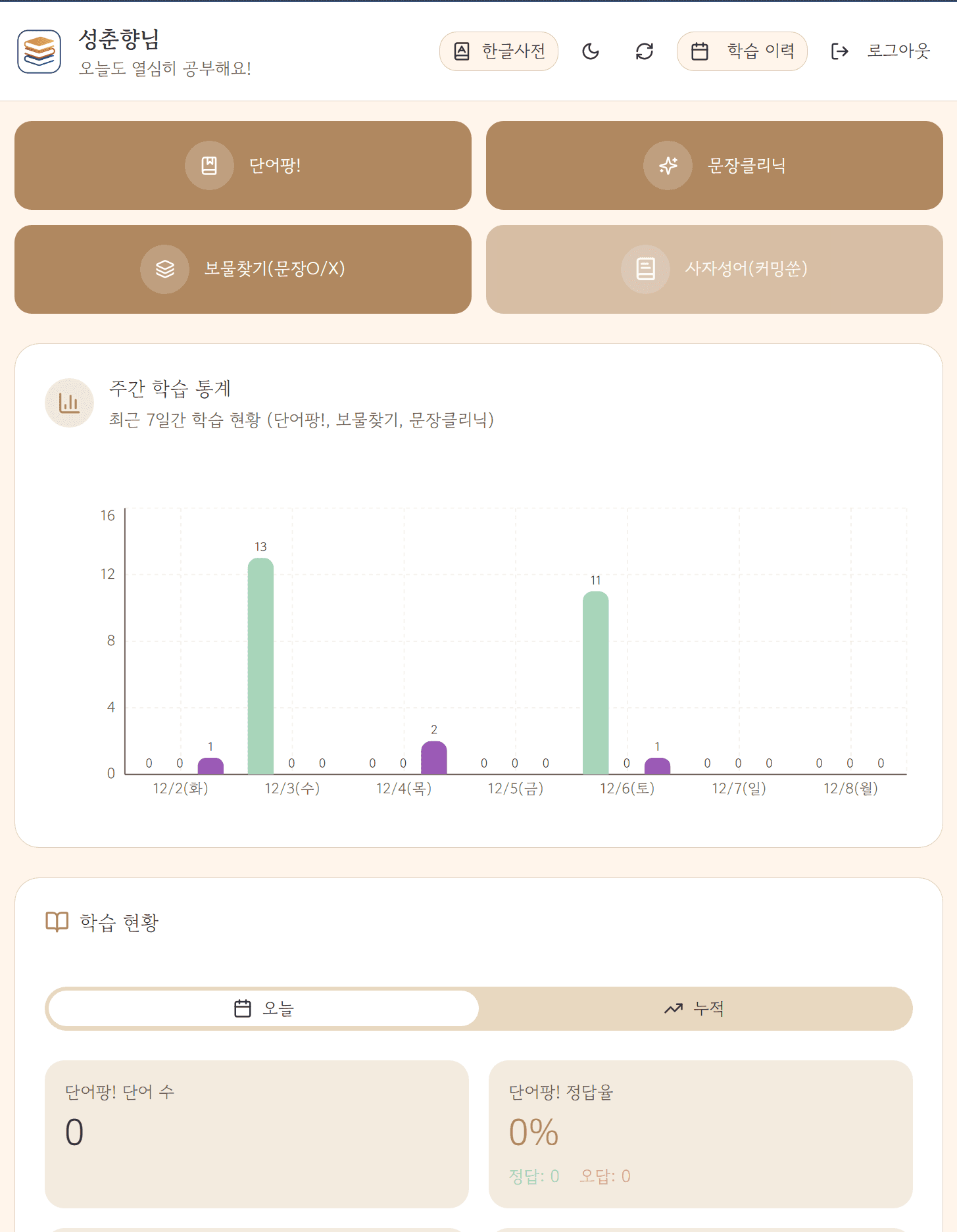957x1232 pixels.
Task: Toggle dark mode with the moon icon
Action: point(591,51)
